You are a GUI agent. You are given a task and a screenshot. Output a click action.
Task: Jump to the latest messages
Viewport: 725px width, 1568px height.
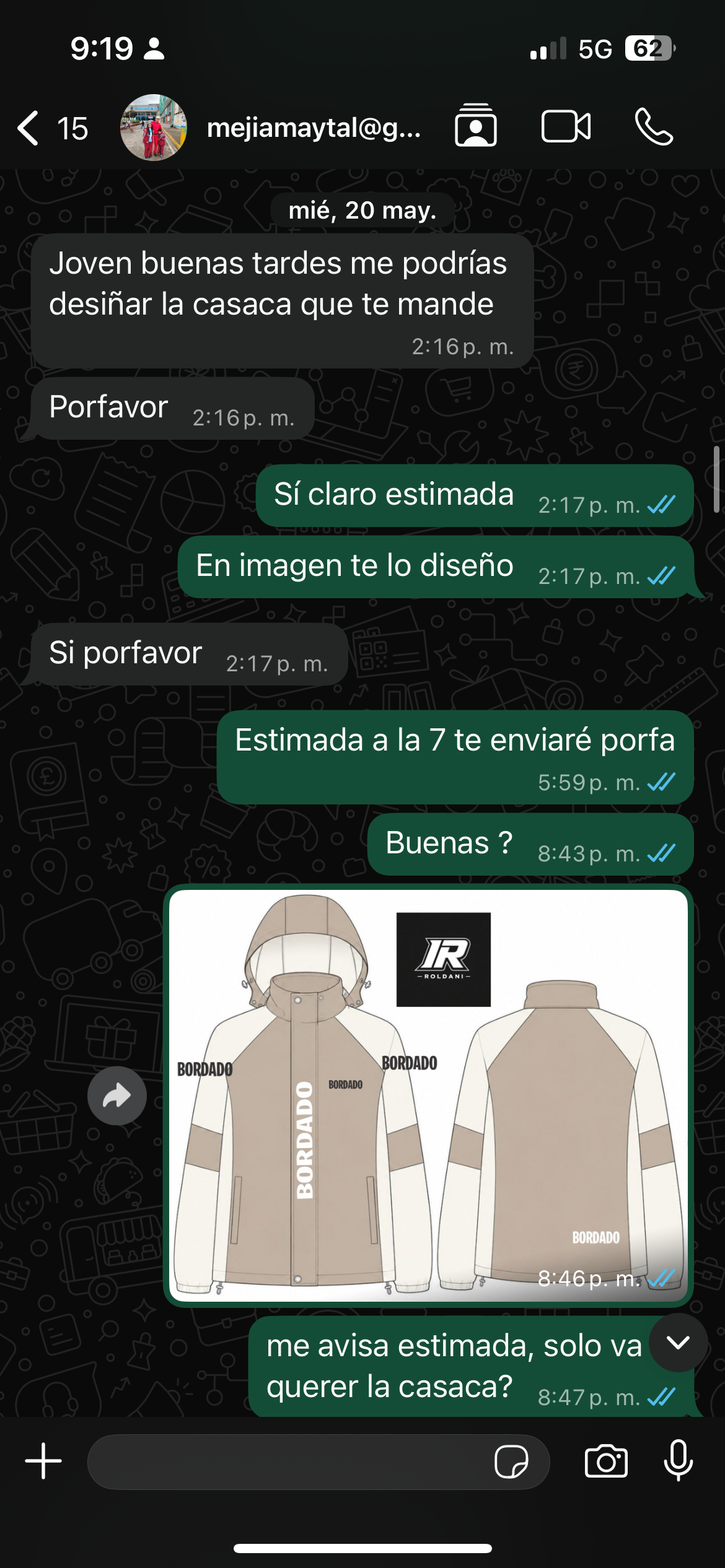678,1343
